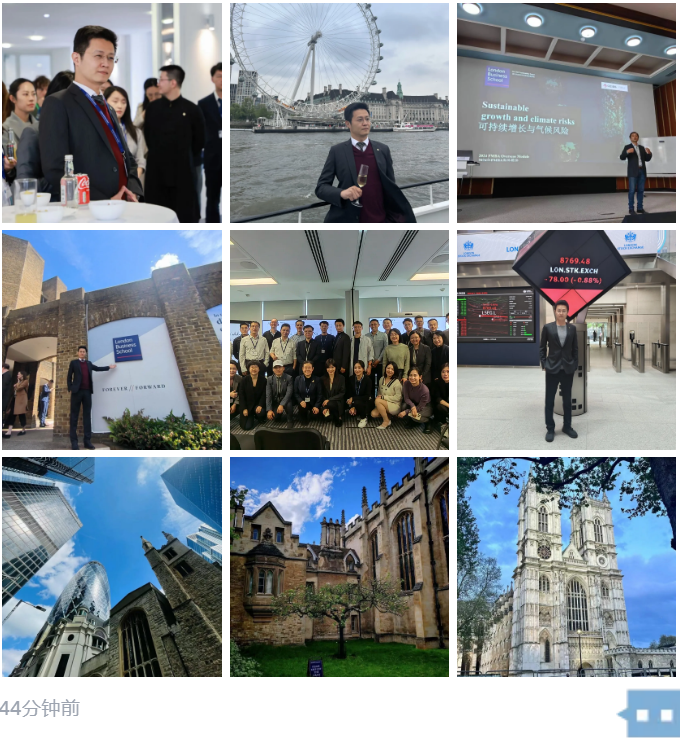Open the photo with the Coca-Cola bottle

pyautogui.click(x=112, y=113)
